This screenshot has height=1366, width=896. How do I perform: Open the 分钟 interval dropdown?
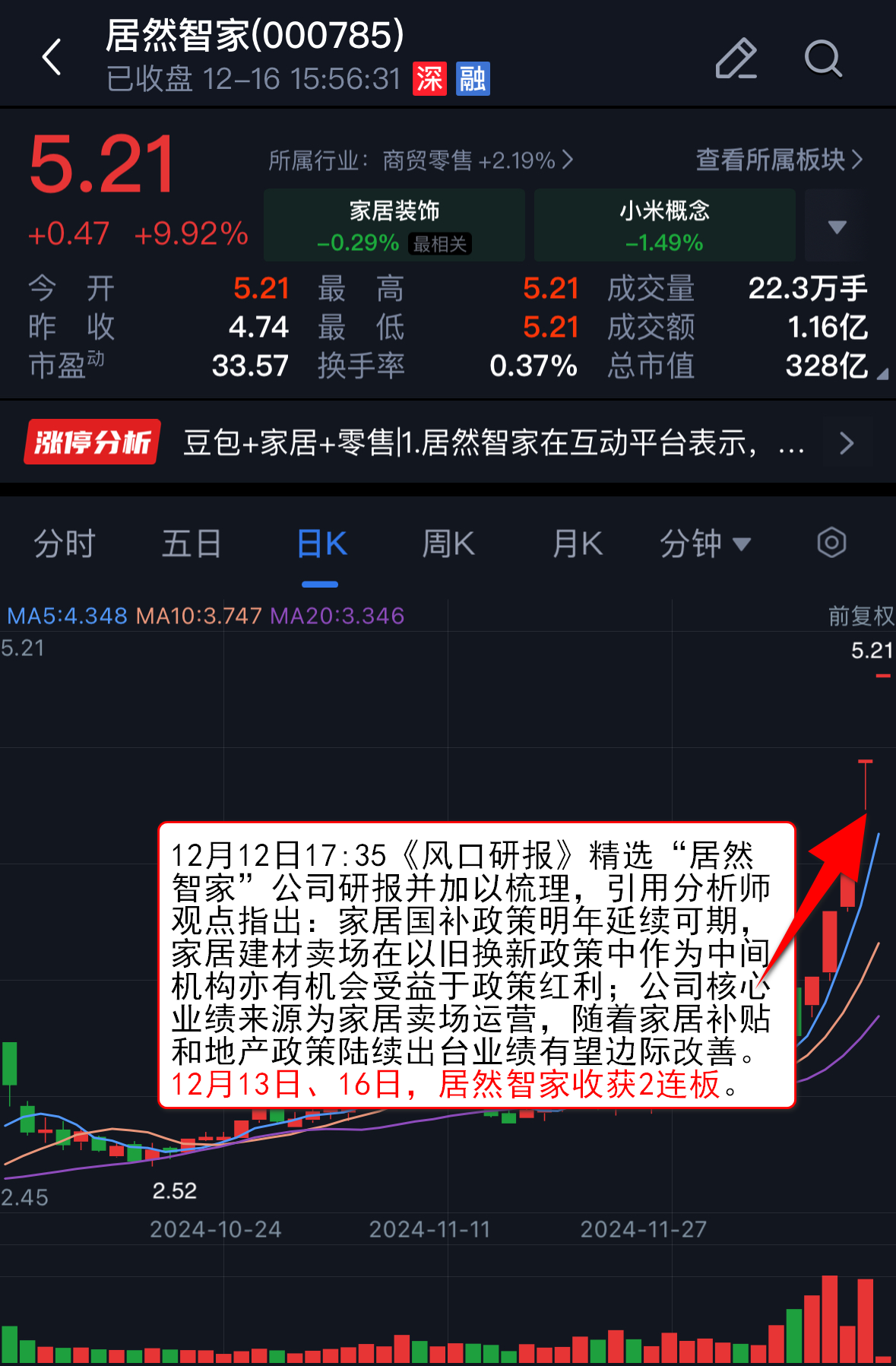704,544
